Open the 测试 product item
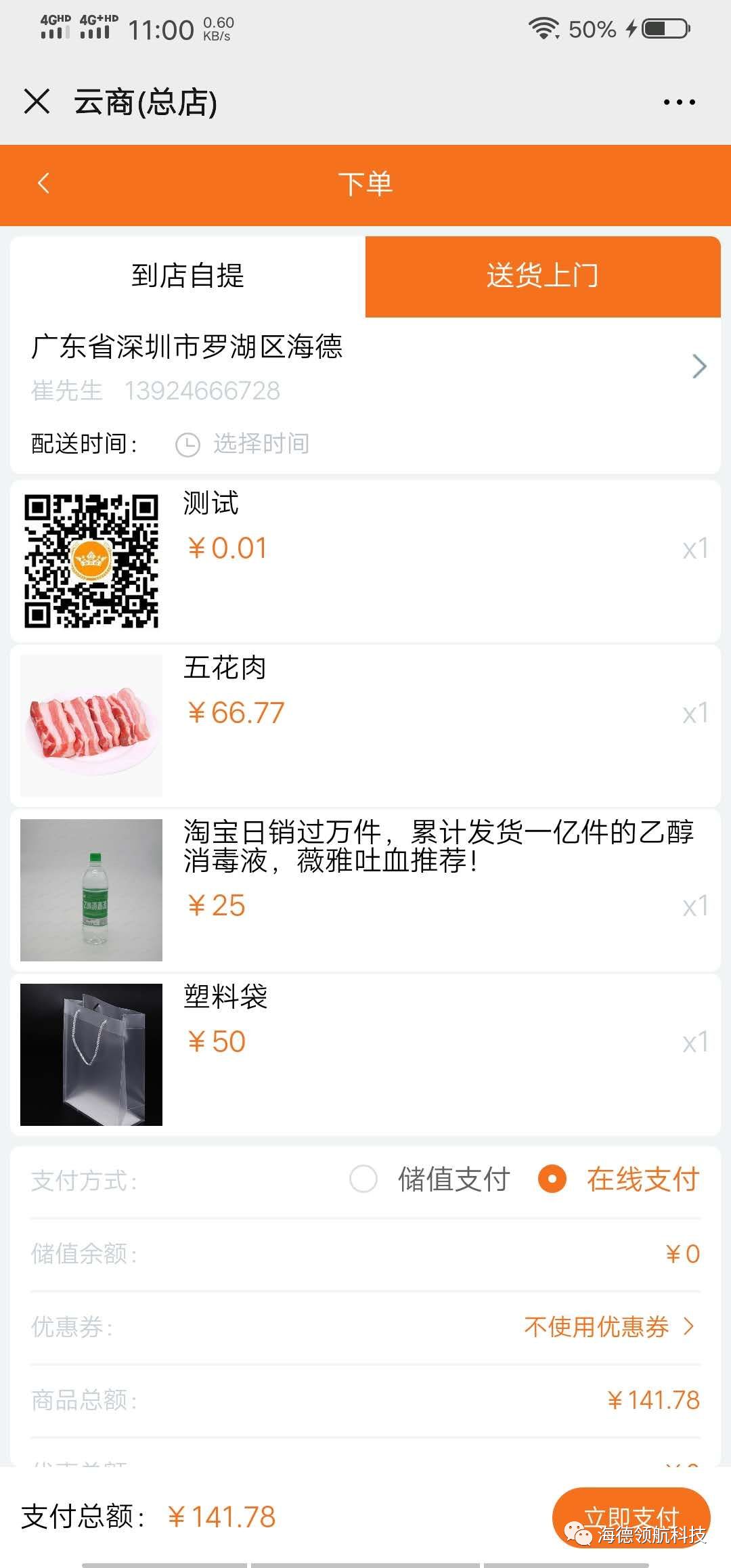 pos(365,561)
